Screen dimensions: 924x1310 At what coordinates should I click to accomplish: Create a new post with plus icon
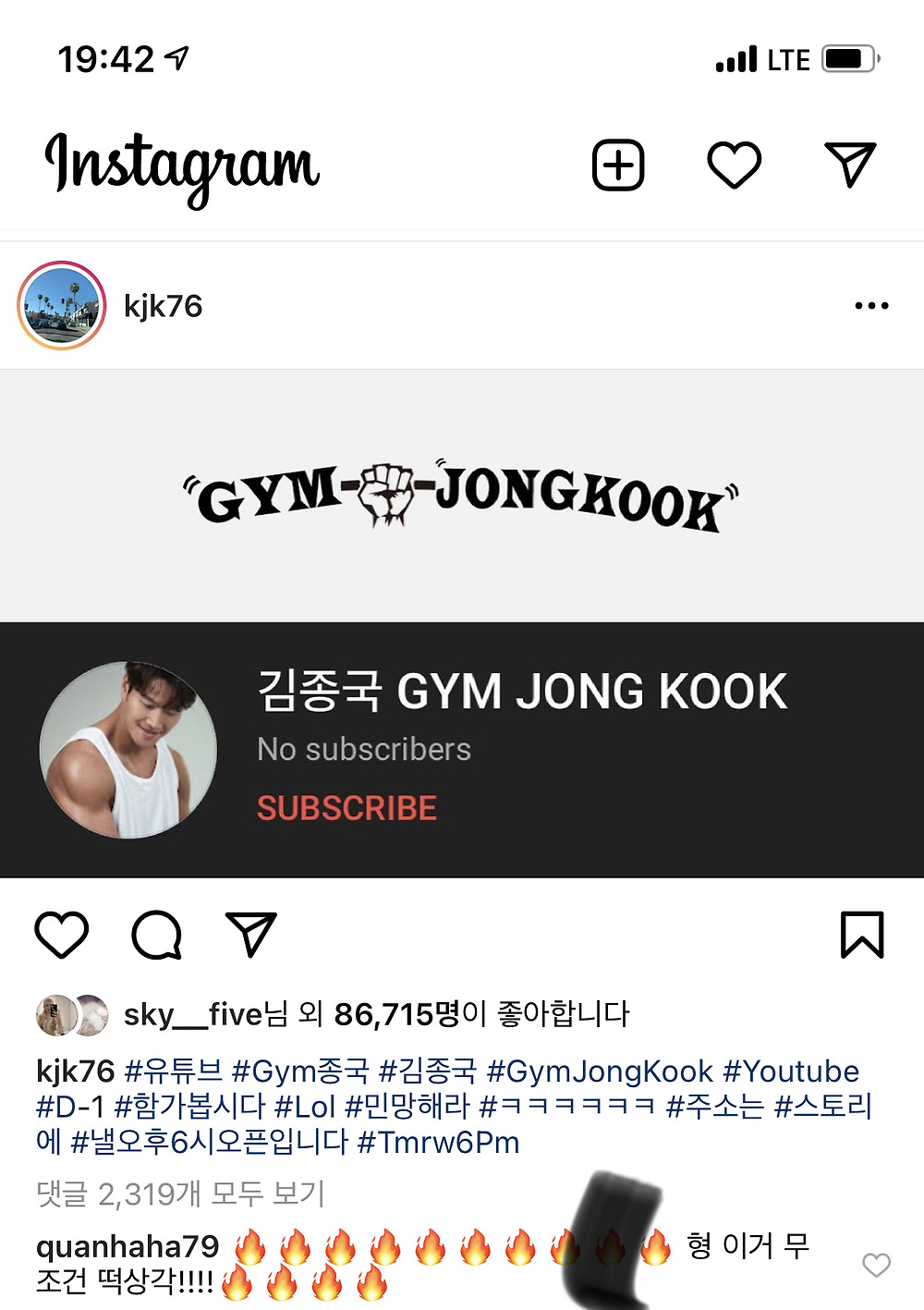click(617, 165)
